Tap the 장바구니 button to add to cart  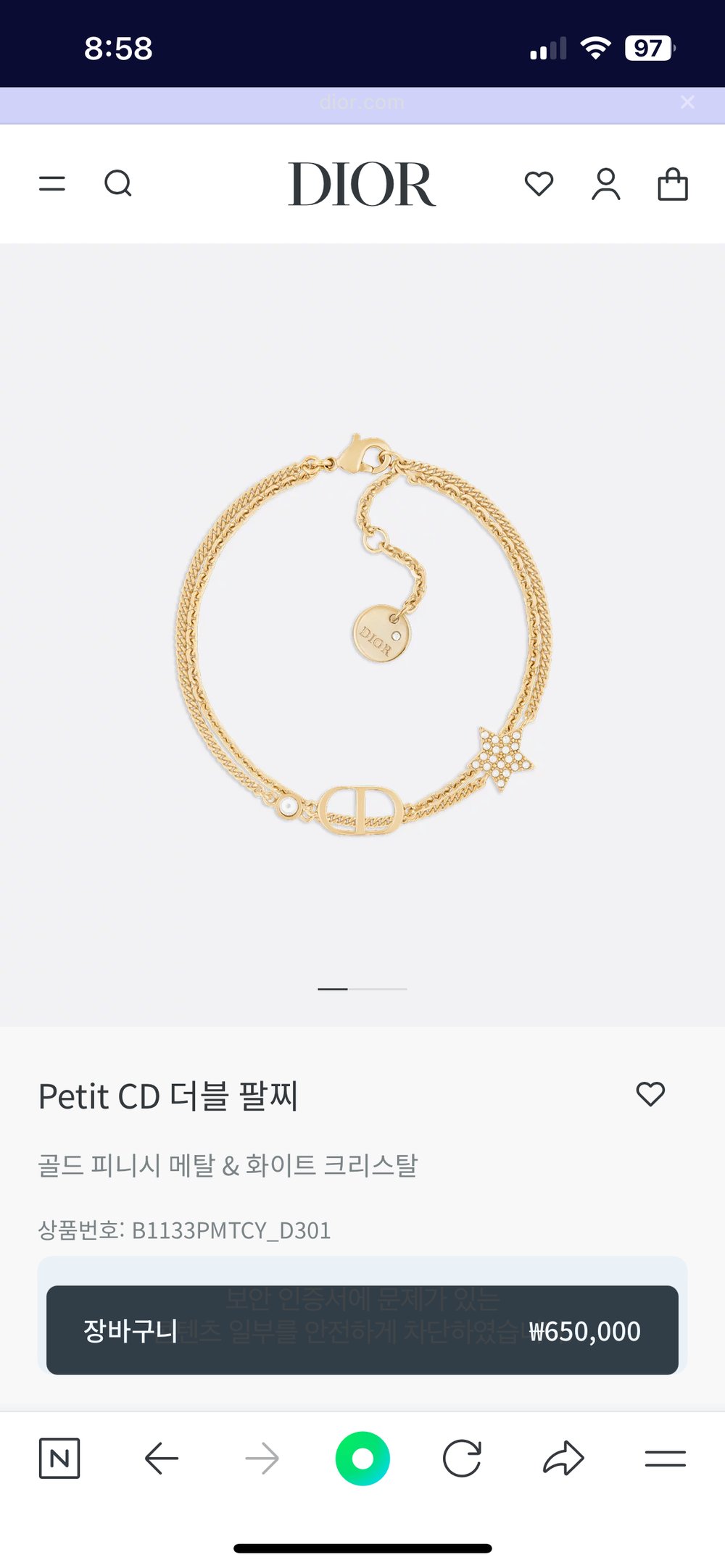(362, 1330)
